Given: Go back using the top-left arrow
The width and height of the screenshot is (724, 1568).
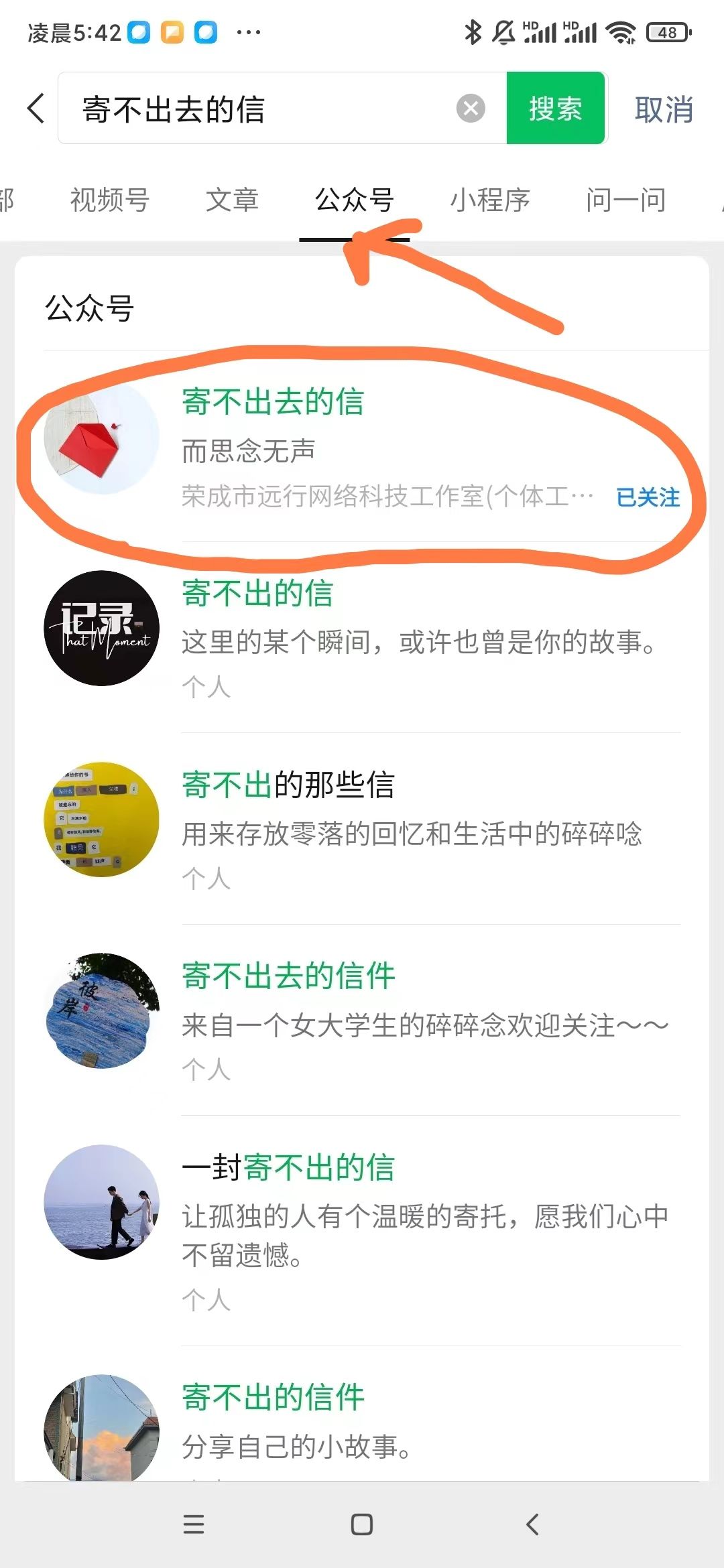Looking at the screenshot, I should pos(36,109).
